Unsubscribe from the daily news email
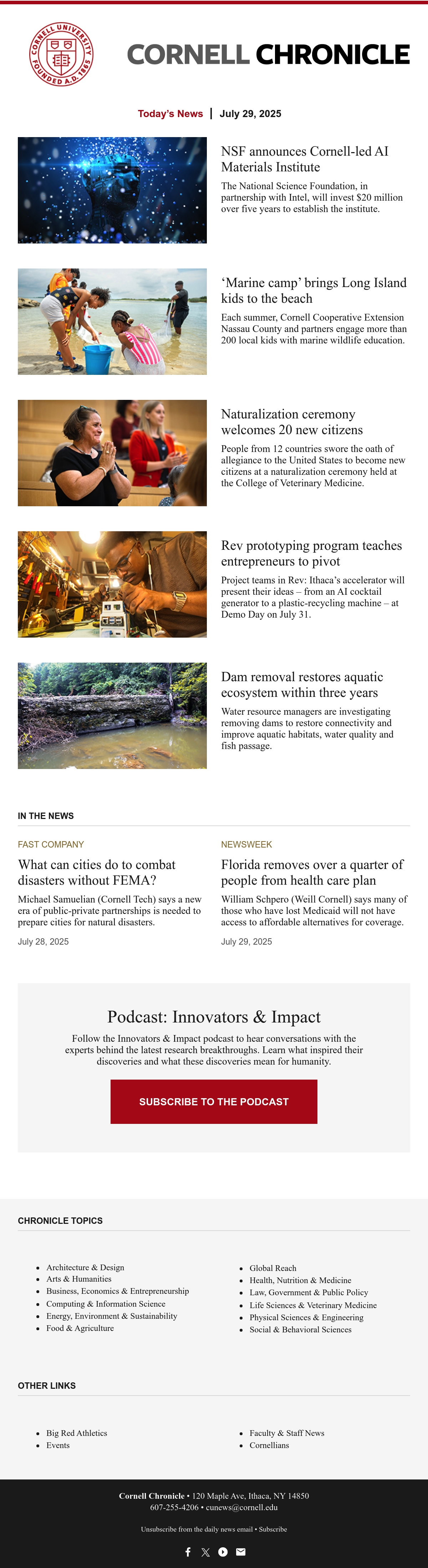The image size is (428, 1568). (197, 1529)
